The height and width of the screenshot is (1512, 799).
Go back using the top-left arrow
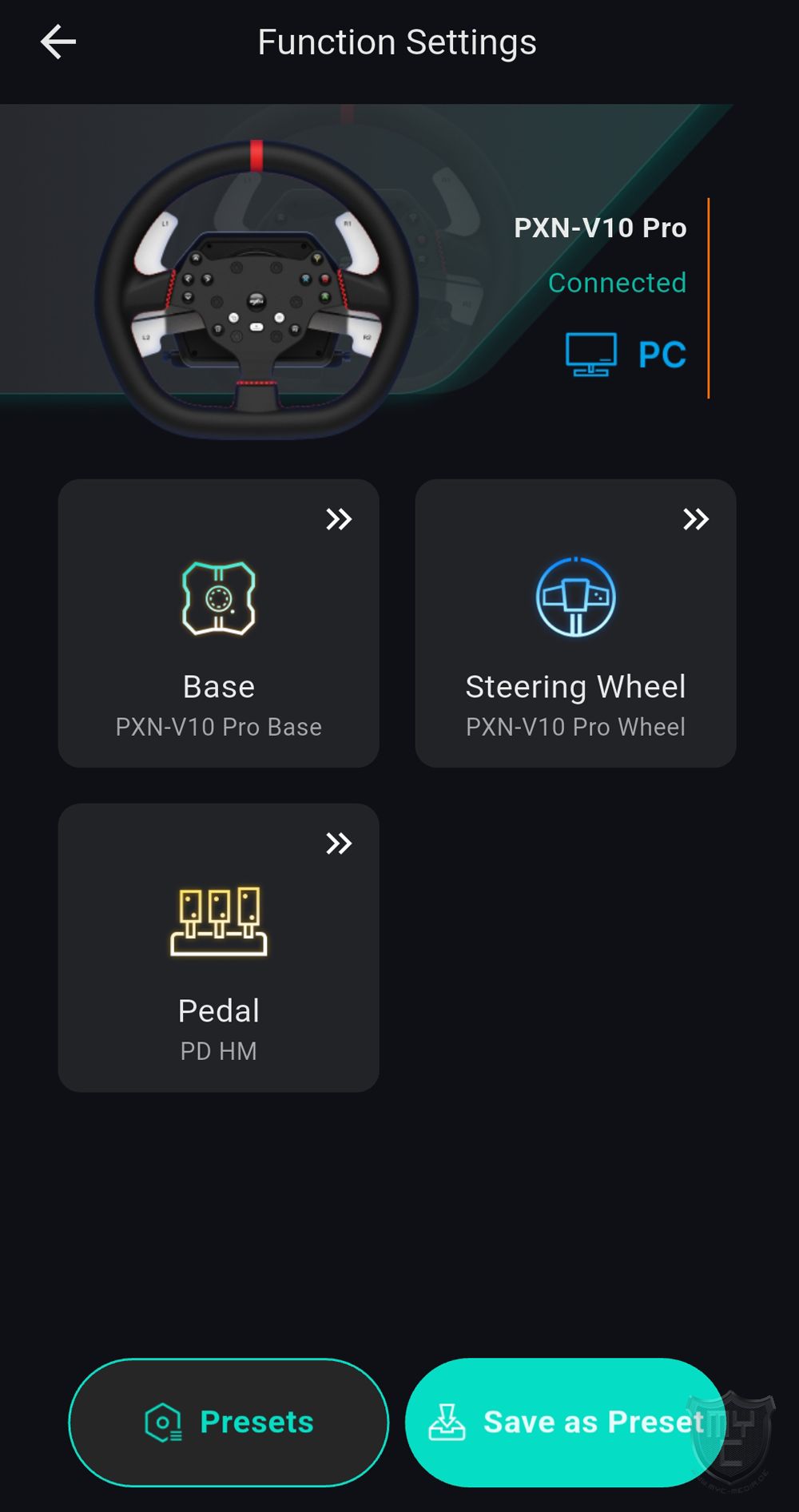click(x=58, y=42)
